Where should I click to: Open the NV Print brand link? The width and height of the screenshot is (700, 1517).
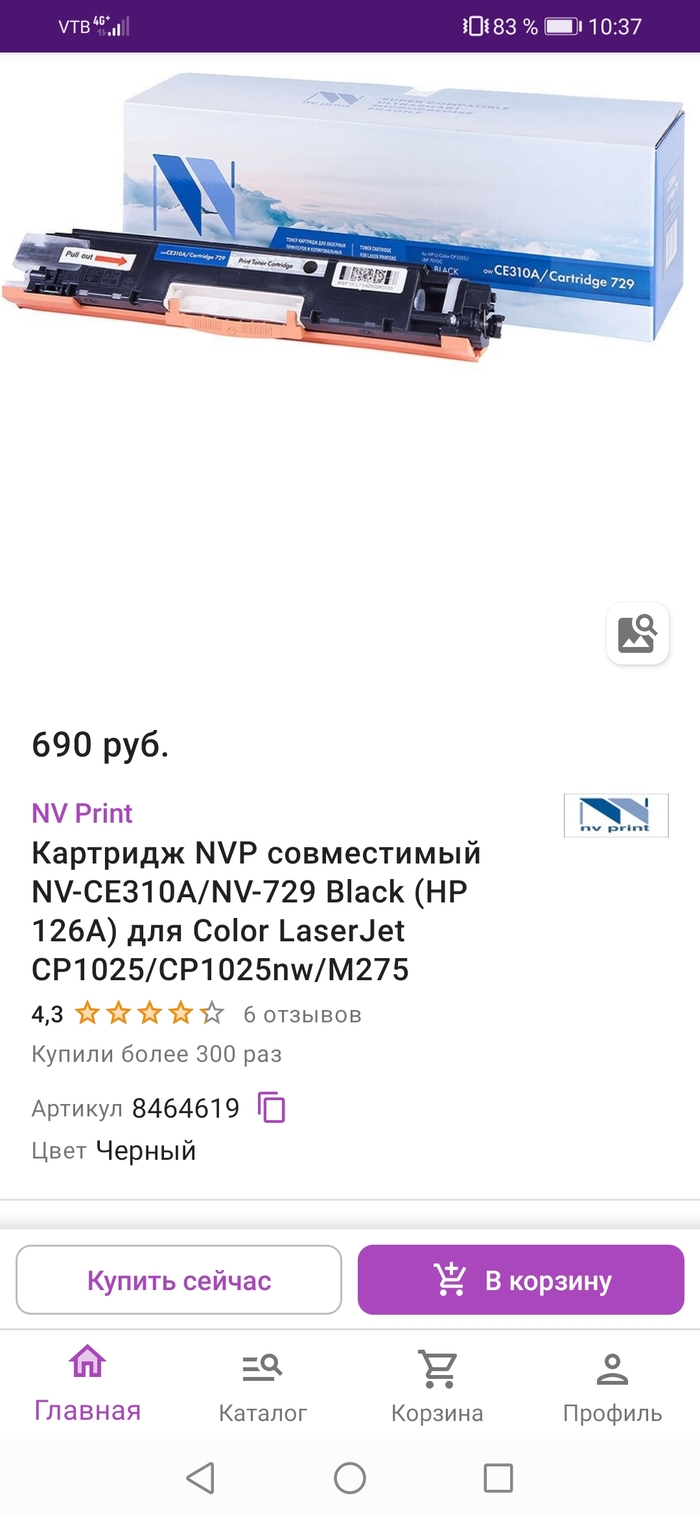coord(82,813)
